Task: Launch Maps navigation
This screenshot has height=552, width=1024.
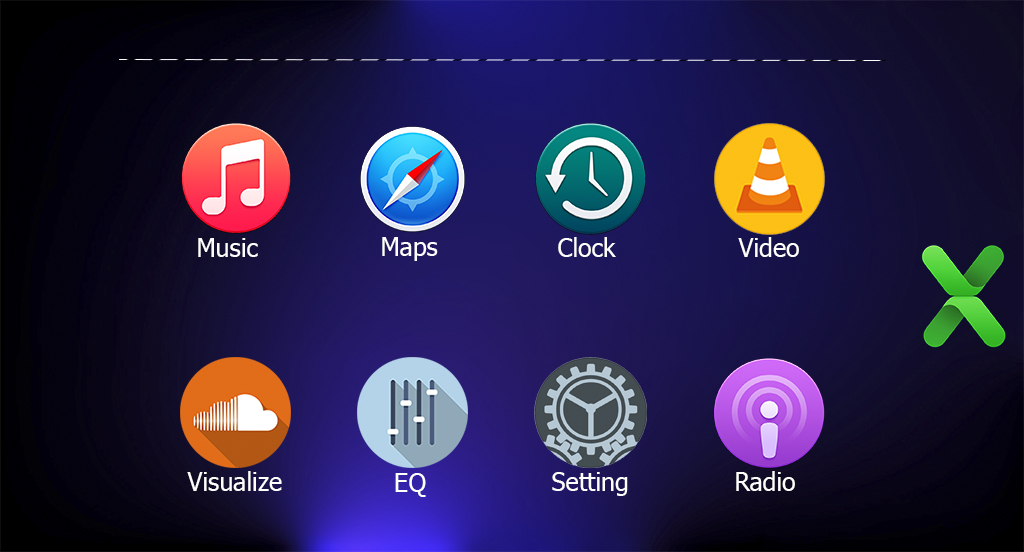Action: [412, 179]
